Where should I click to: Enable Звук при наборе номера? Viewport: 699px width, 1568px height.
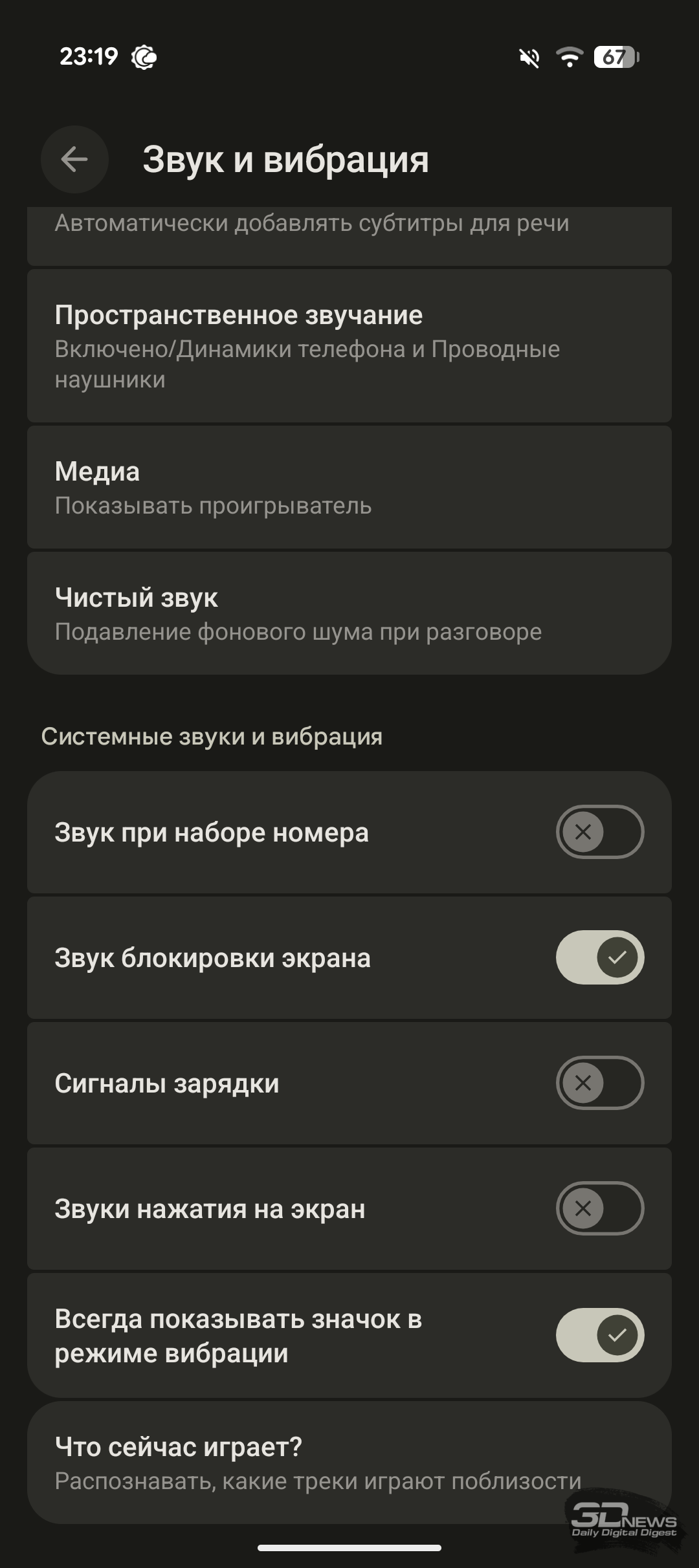click(x=600, y=832)
